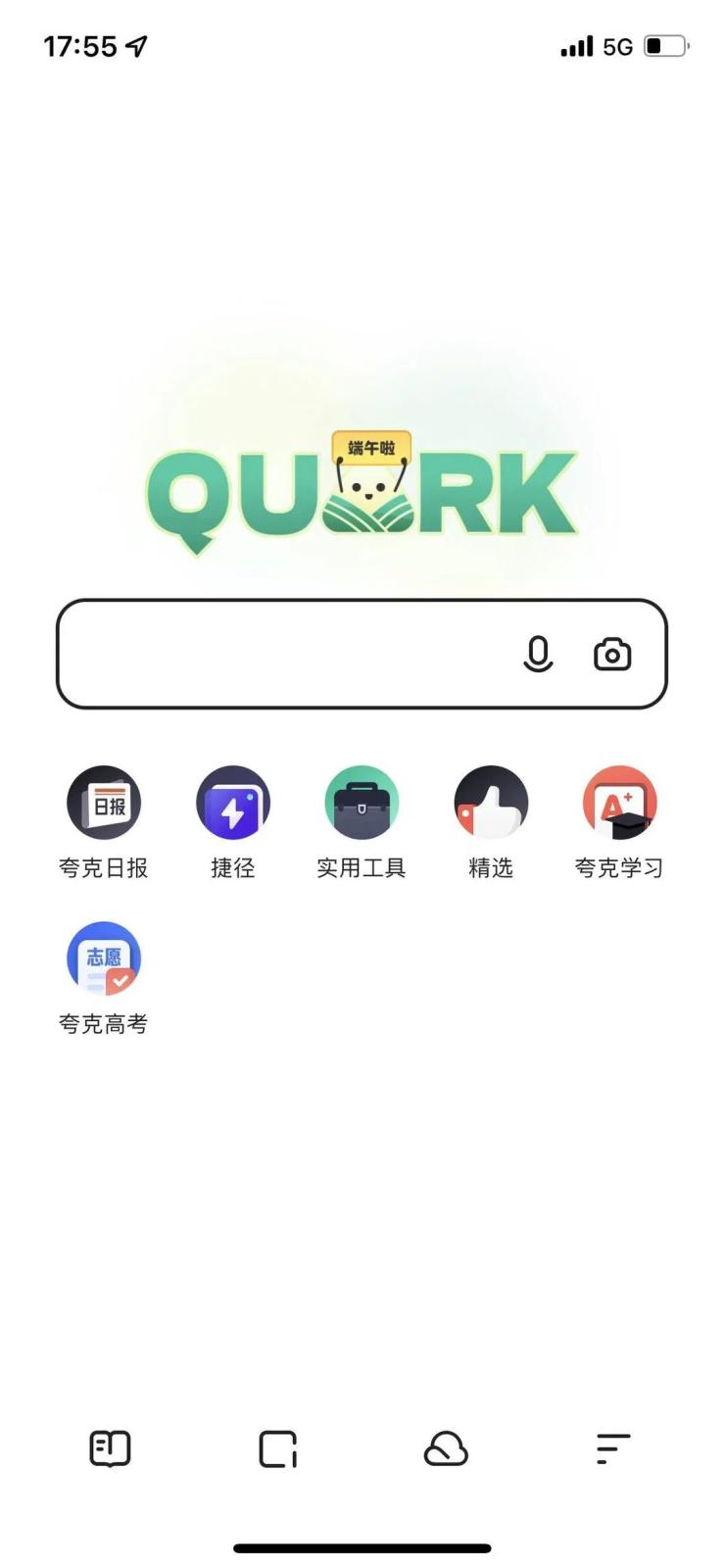The image size is (724, 1568).
Task: View open tabs from the bottom bar
Action: tap(278, 1448)
